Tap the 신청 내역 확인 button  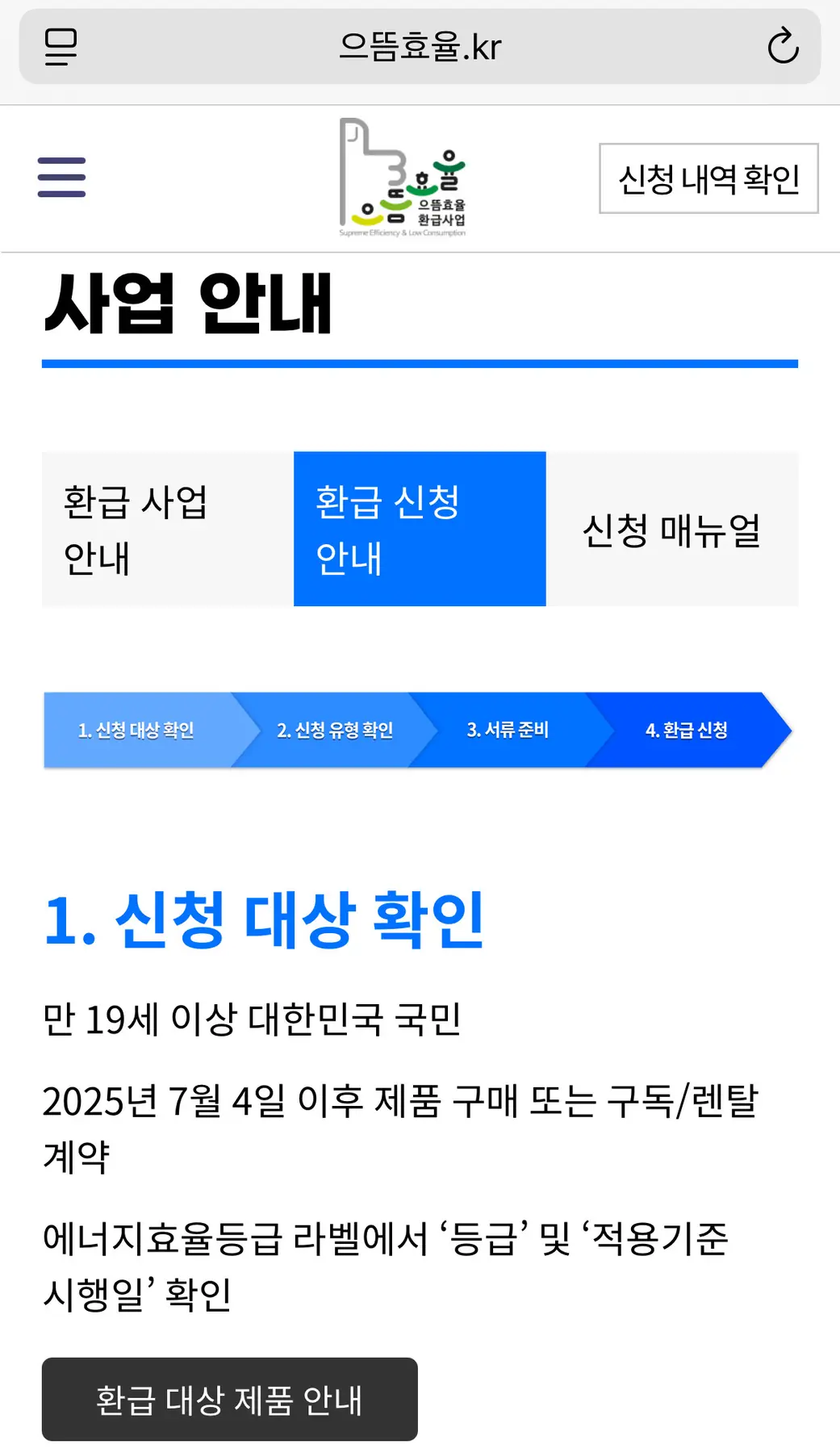click(708, 178)
